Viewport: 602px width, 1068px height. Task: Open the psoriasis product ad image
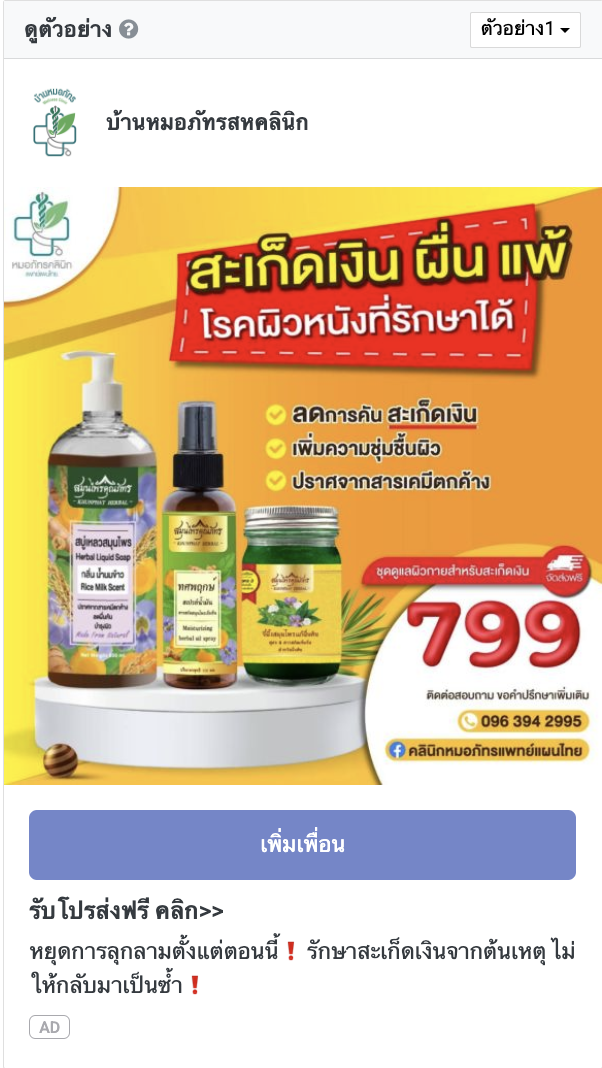coord(302,485)
